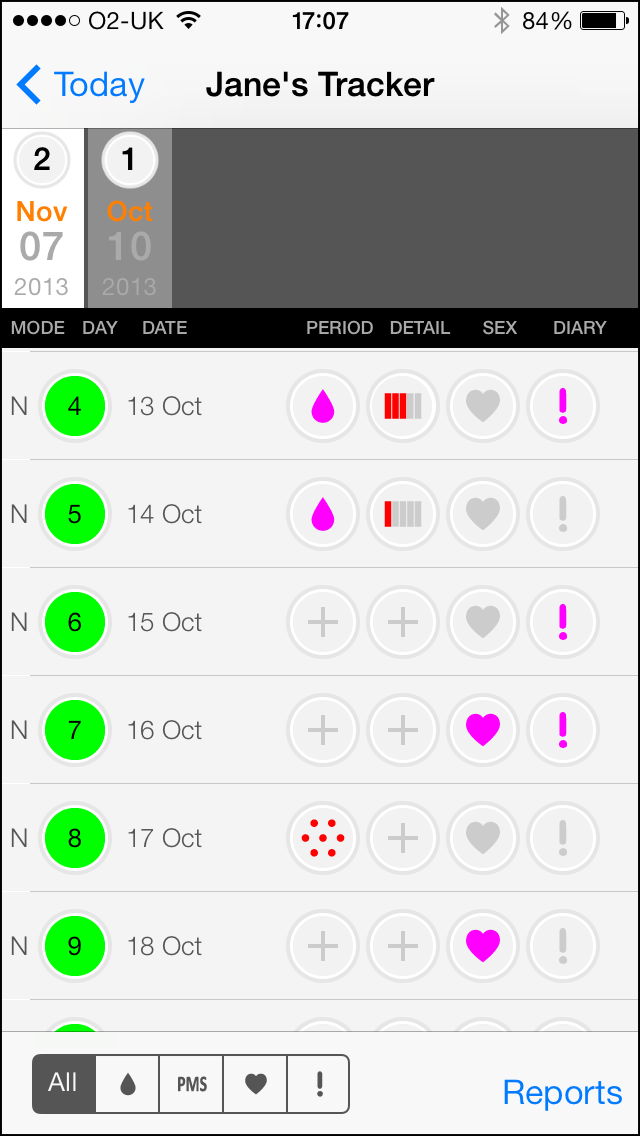Screen dimensions: 640x1136
Task: Select cycle 2 starting Nov 07
Action: tap(42, 218)
